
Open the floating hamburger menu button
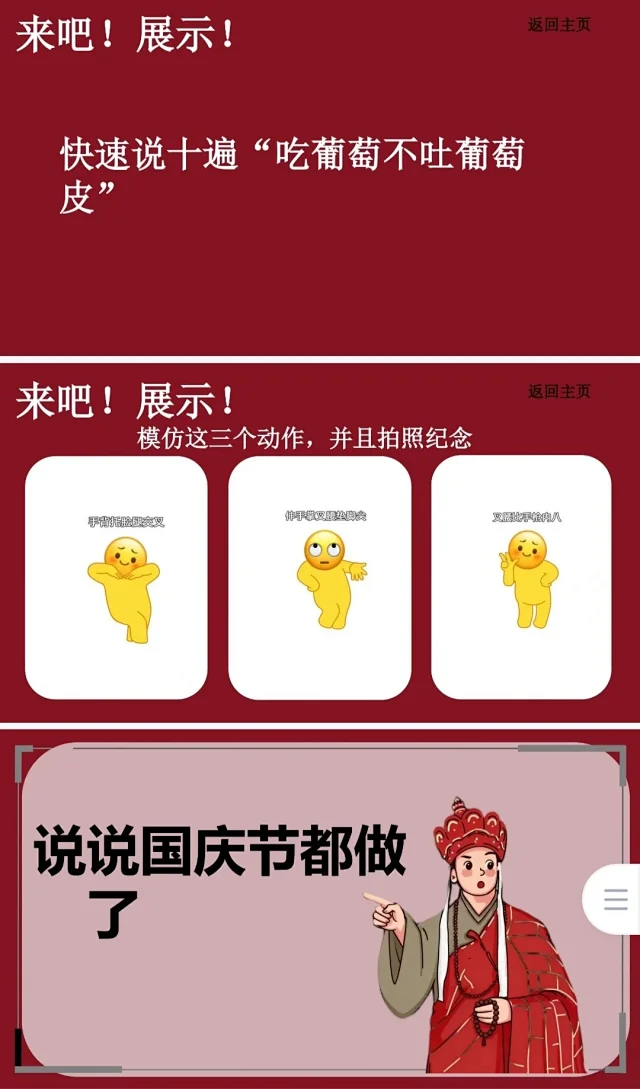615,899
